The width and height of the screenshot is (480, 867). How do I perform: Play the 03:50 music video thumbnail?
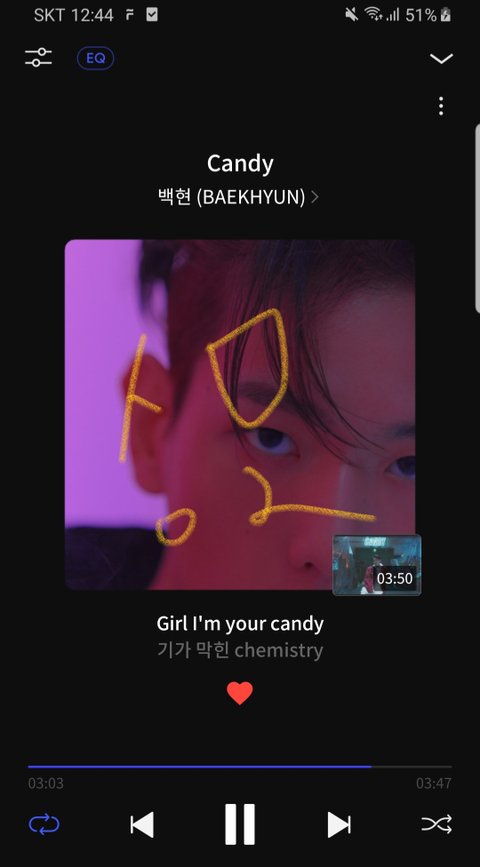click(377, 565)
